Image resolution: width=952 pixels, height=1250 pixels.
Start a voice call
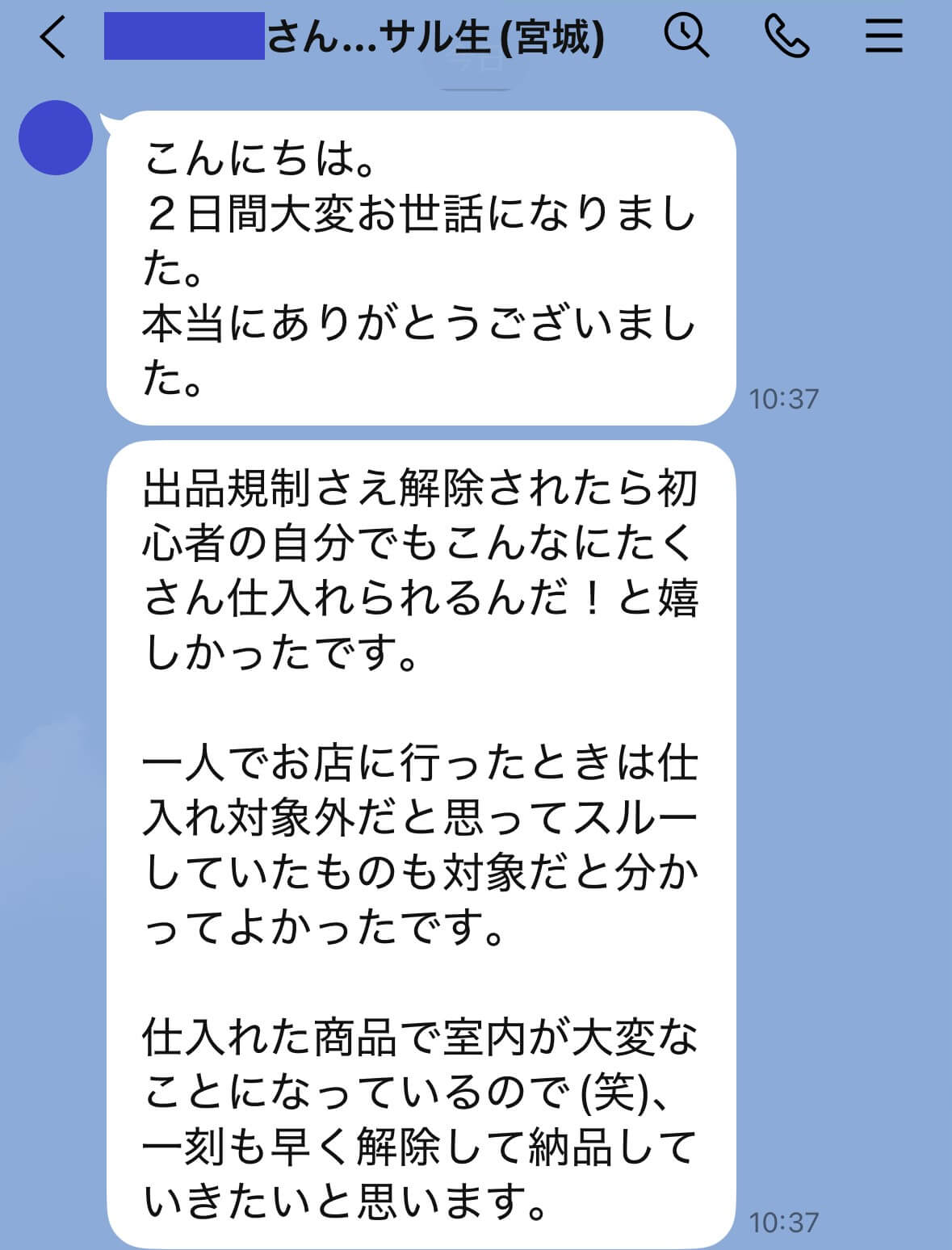click(x=786, y=37)
